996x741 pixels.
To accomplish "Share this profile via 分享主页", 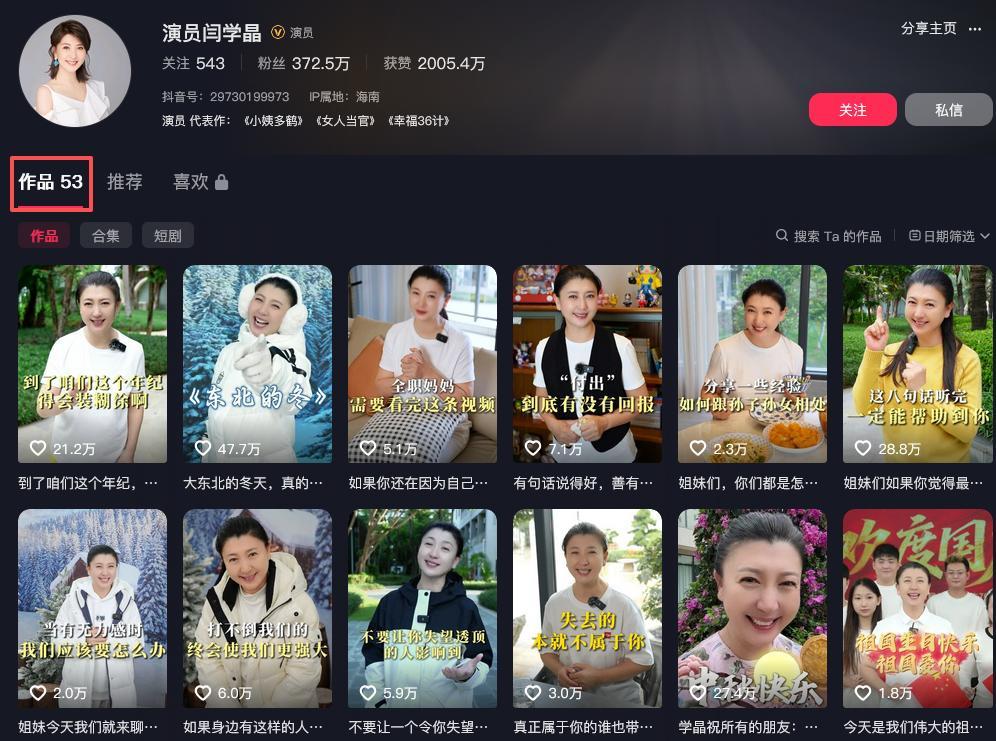I will 928,29.
